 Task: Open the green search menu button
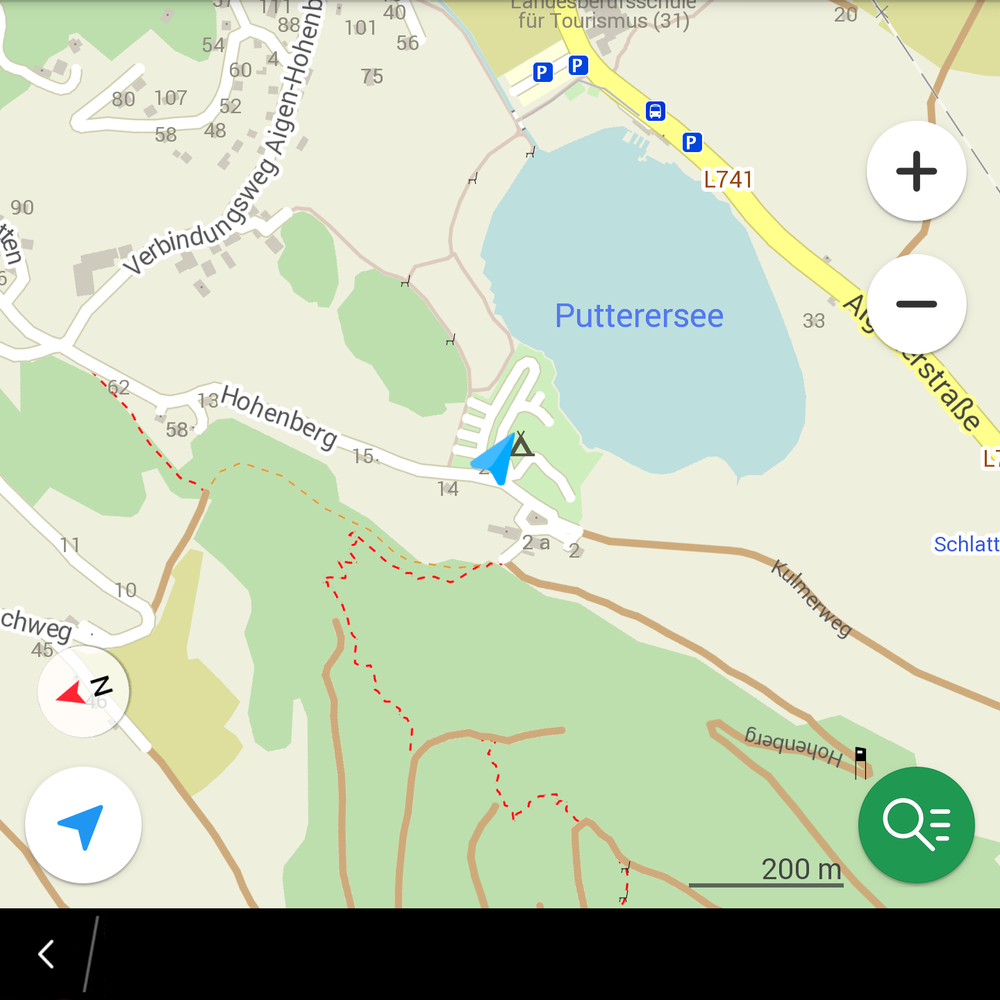tap(916, 825)
